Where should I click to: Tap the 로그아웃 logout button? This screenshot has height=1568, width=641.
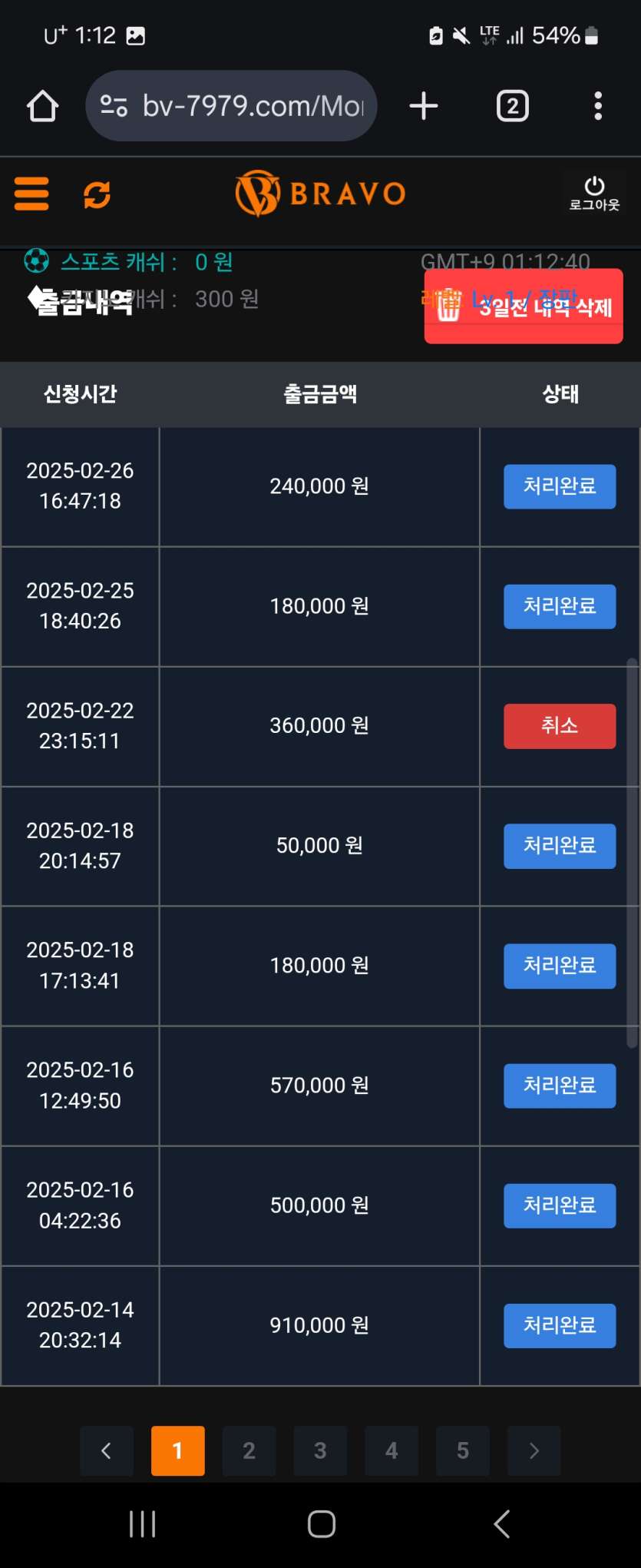[594, 194]
